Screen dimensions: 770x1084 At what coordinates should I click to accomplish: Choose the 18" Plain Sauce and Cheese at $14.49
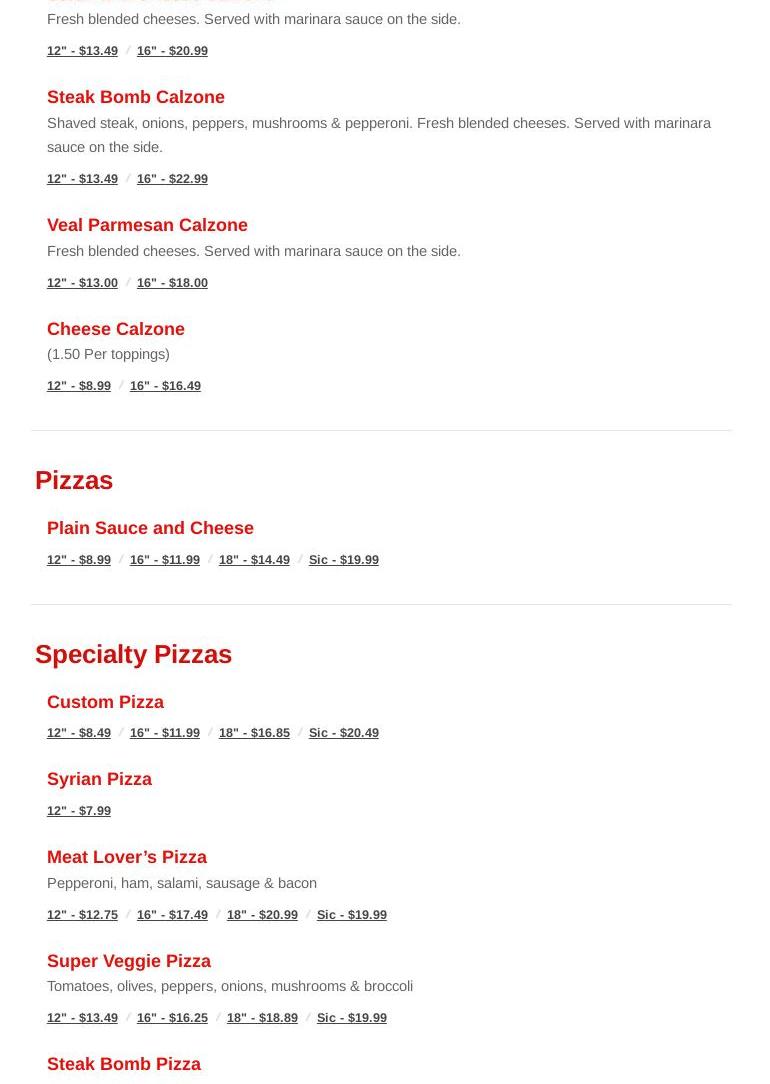(x=254, y=560)
